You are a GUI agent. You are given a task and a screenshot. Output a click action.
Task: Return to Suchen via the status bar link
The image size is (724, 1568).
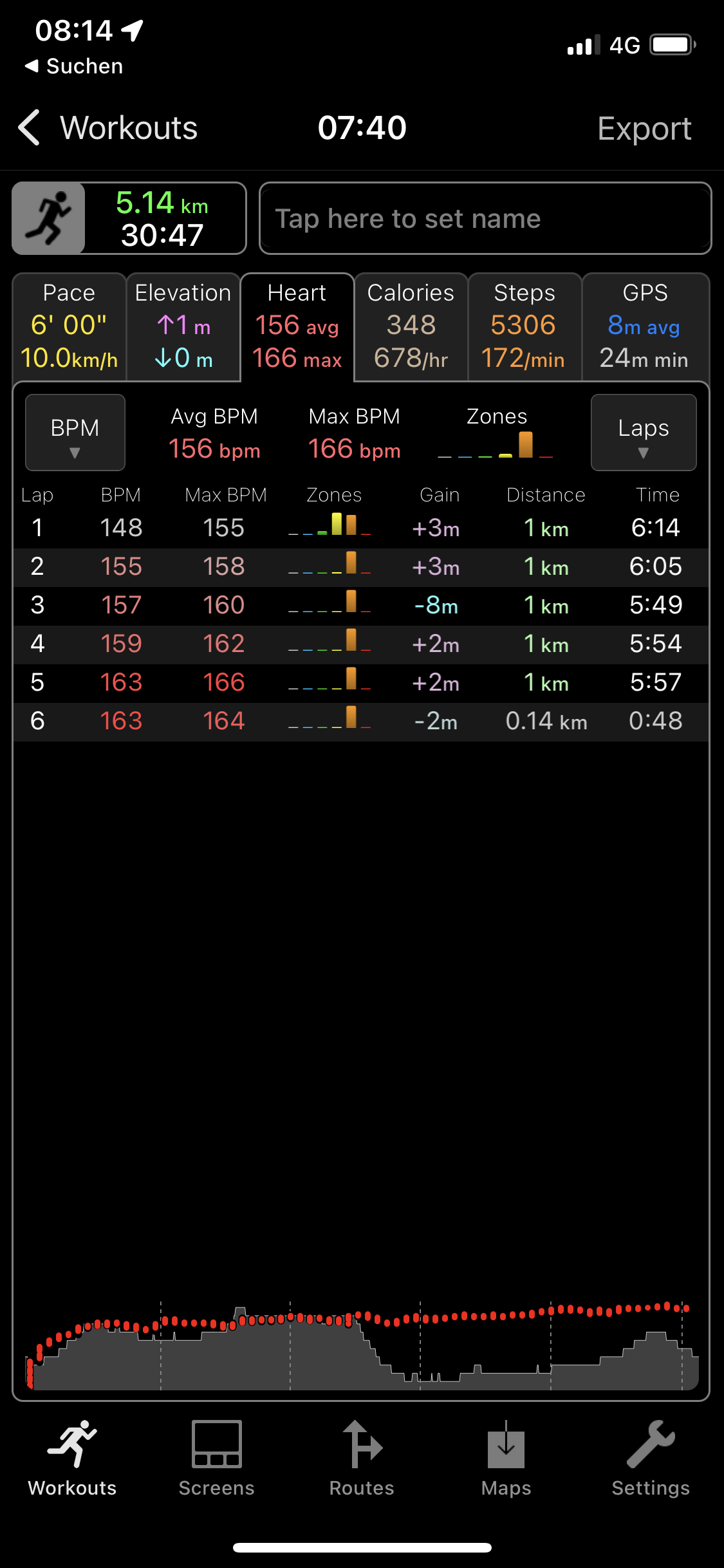pyautogui.click(x=74, y=66)
